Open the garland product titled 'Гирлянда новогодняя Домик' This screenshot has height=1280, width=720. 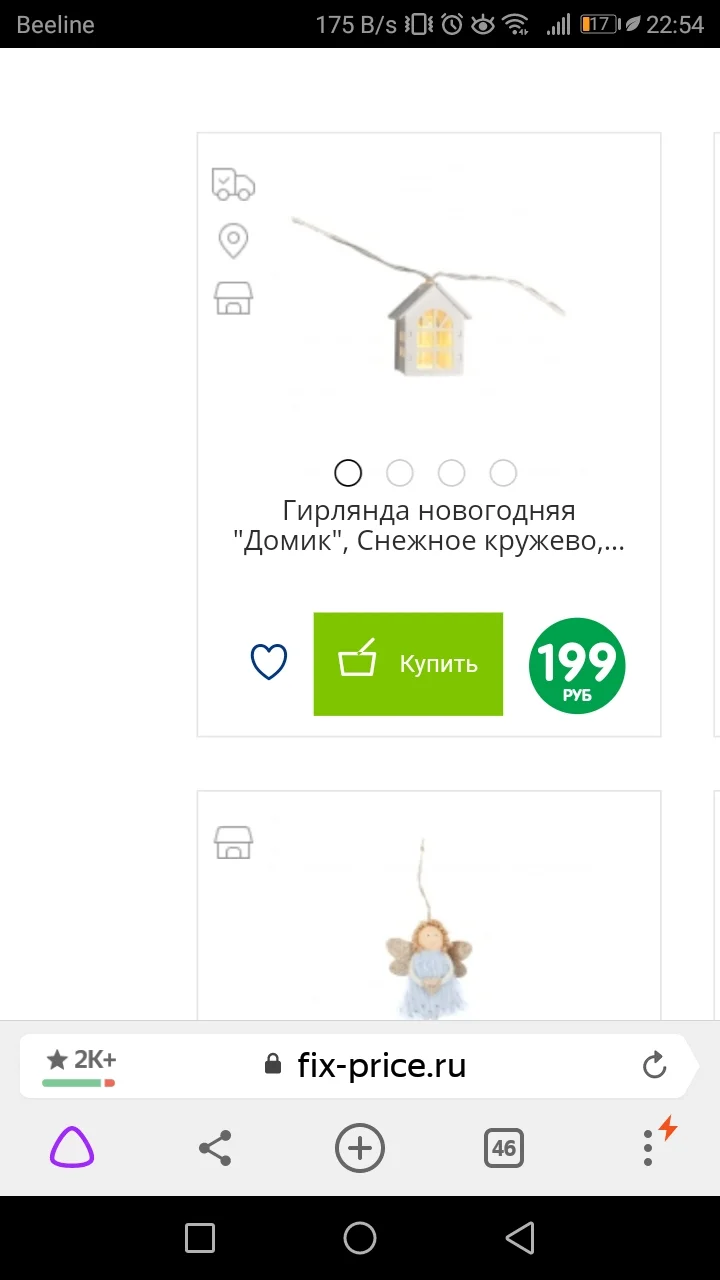428,525
